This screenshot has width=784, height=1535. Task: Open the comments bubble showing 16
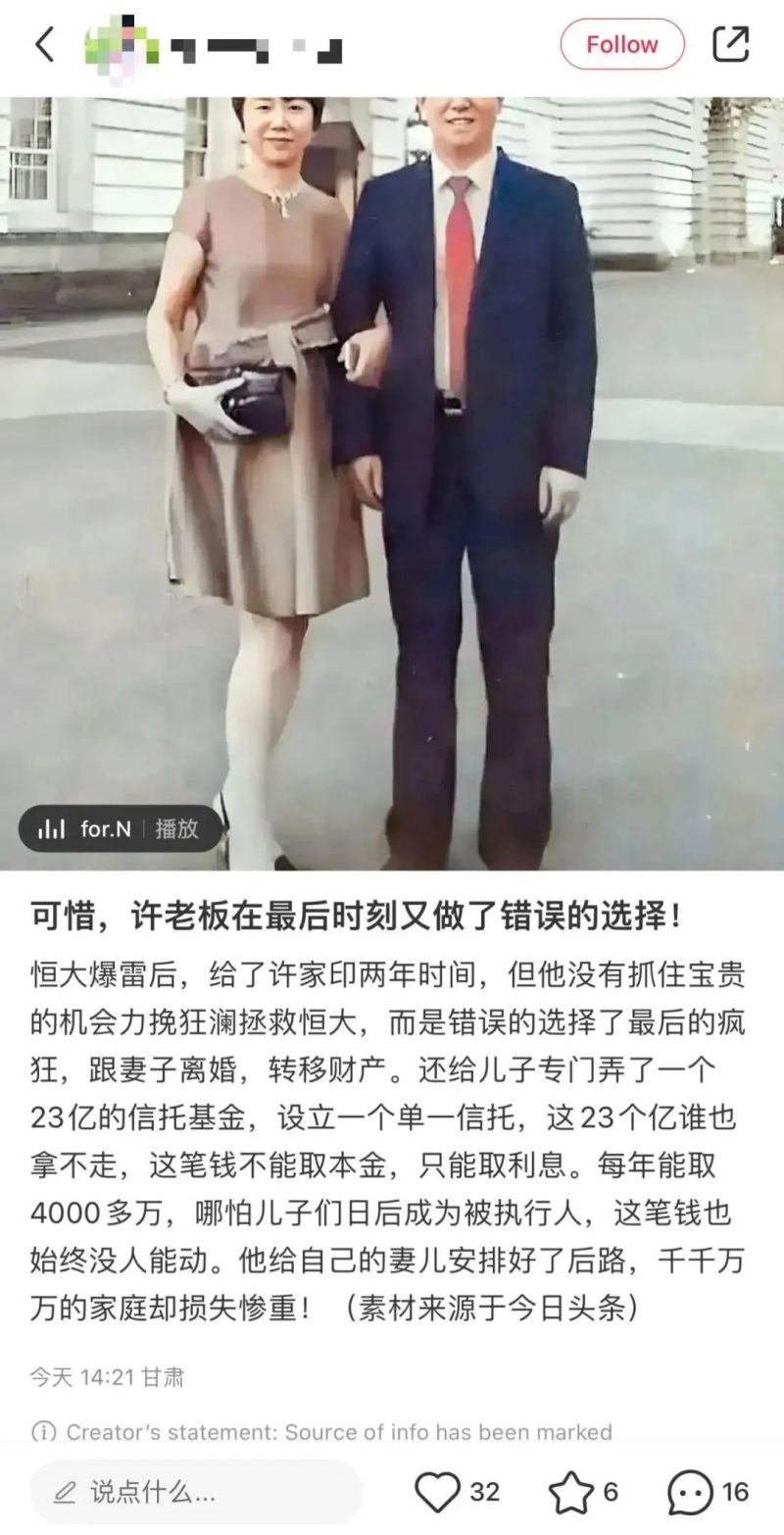[x=690, y=1492]
